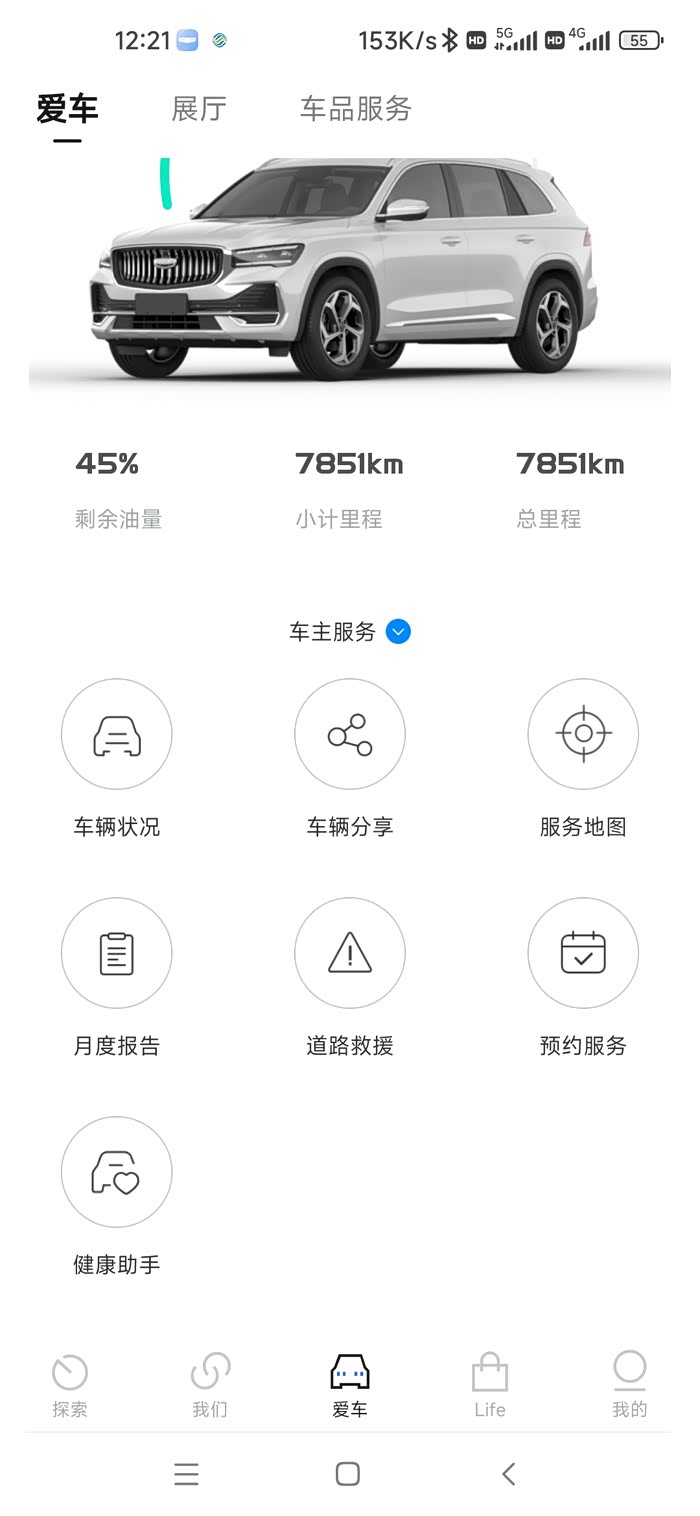Viewport: 700px width, 1516px height.
Task: Open the 月度报告 monthly report
Action: [117, 953]
